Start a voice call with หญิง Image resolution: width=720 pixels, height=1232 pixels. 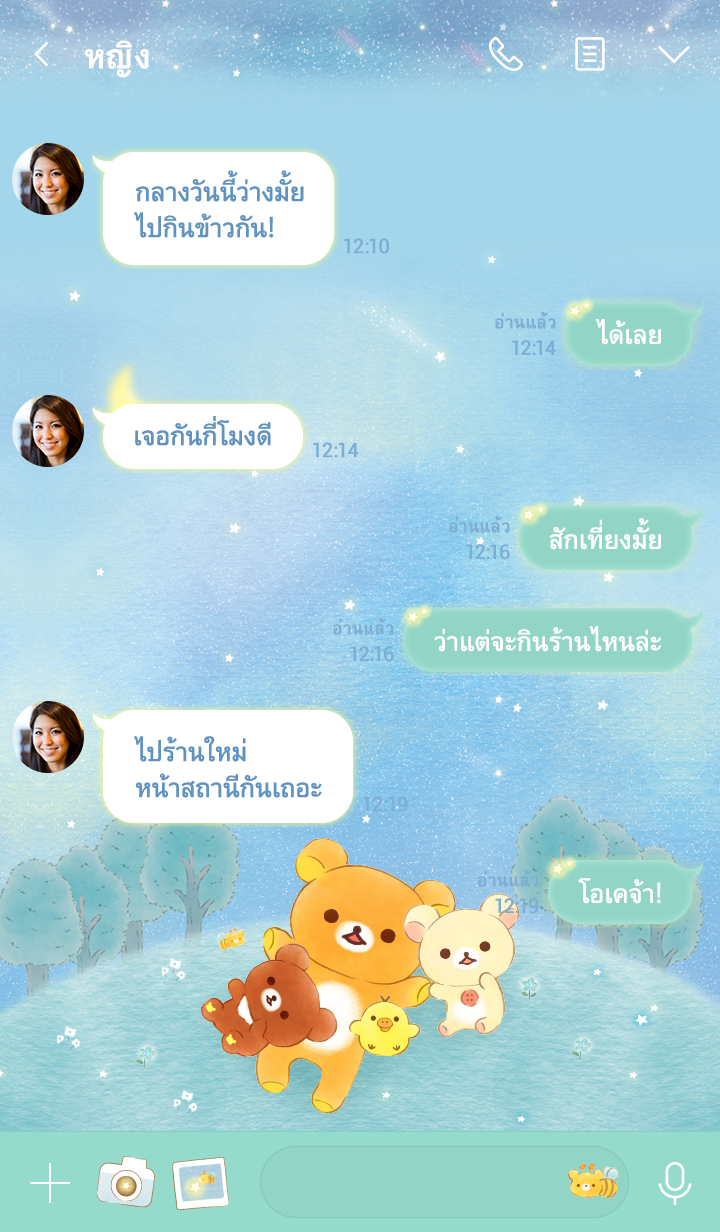(x=505, y=55)
